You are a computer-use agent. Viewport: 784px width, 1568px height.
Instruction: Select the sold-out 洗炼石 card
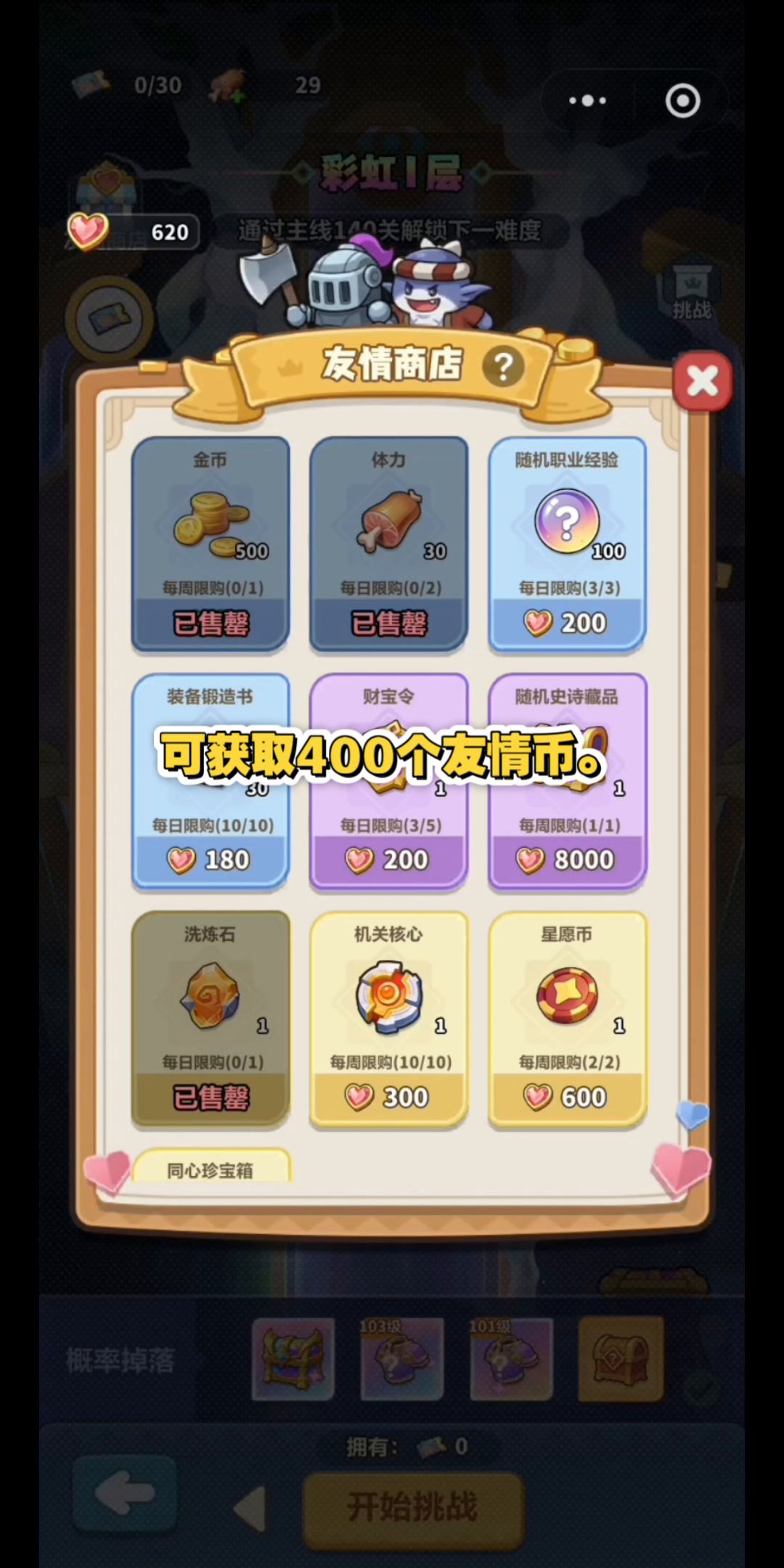click(x=211, y=1018)
